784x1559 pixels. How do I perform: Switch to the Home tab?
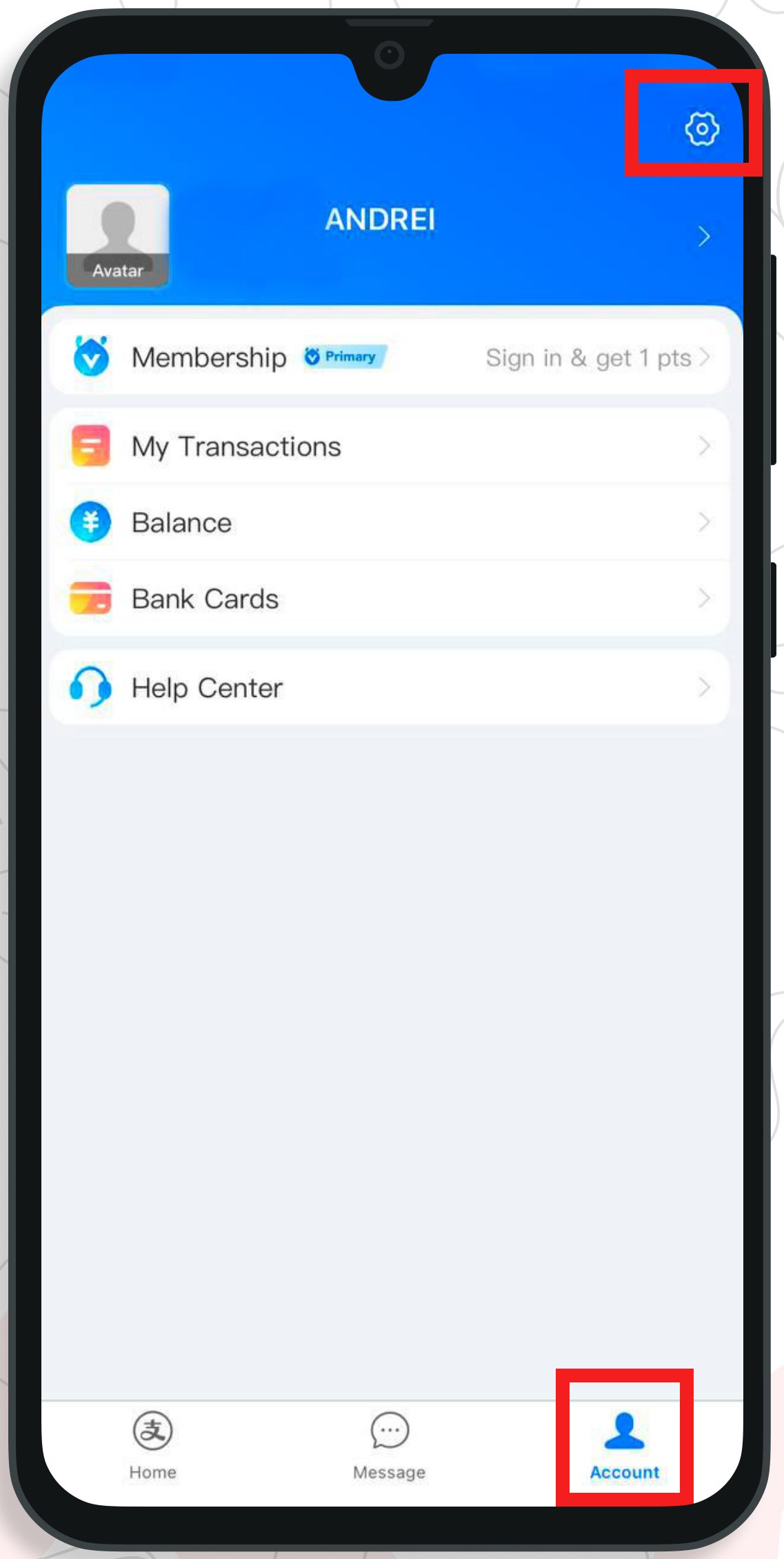(x=153, y=1445)
